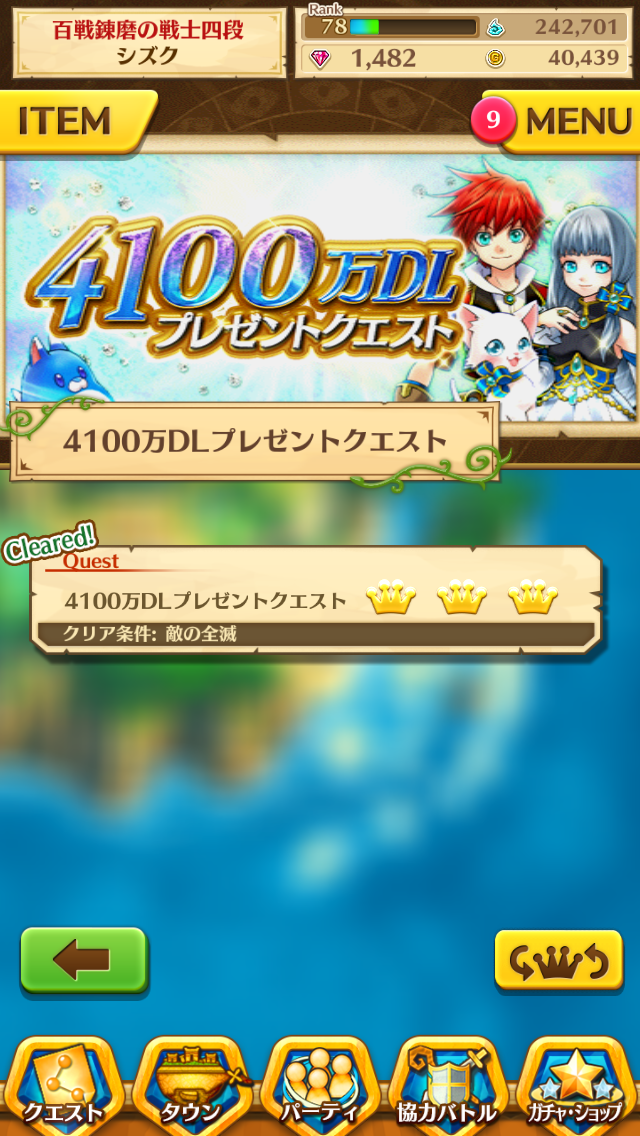The width and height of the screenshot is (640, 1136).
Task: Go back with the green arrow button
Action: point(84,961)
